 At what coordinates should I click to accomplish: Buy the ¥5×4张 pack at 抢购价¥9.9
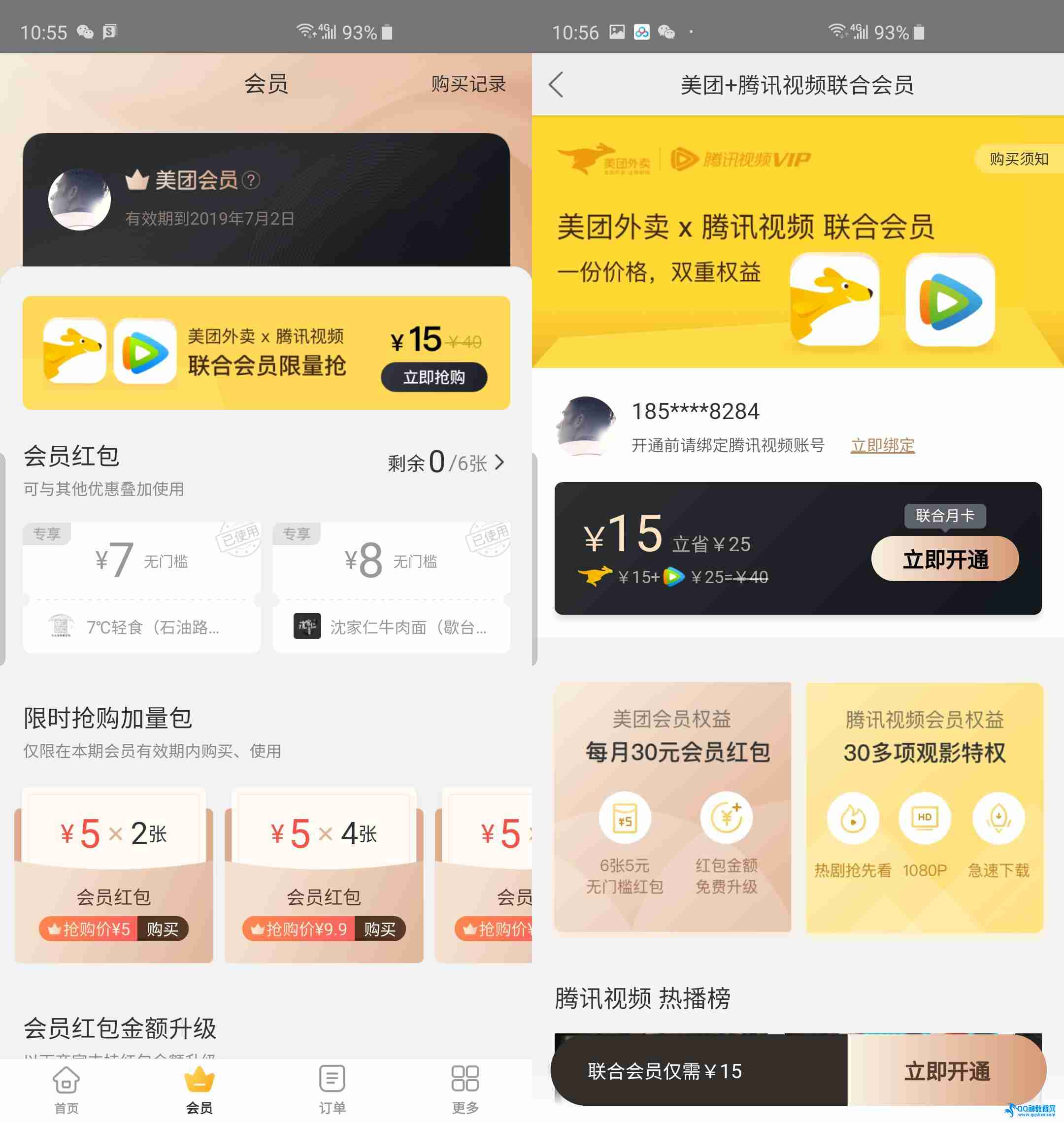pyautogui.click(x=379, y=929)
